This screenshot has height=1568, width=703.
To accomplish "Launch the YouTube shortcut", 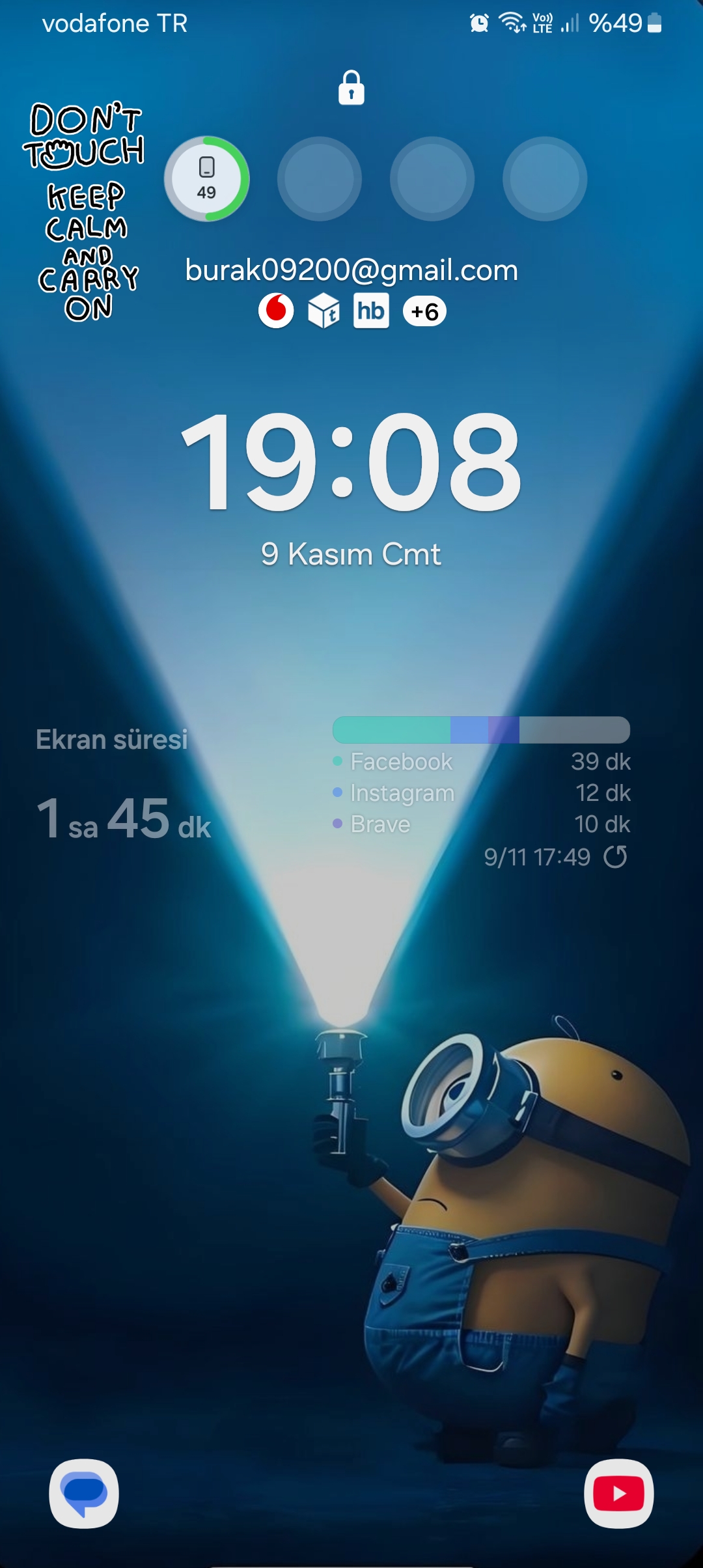I will coord(619,1494).
